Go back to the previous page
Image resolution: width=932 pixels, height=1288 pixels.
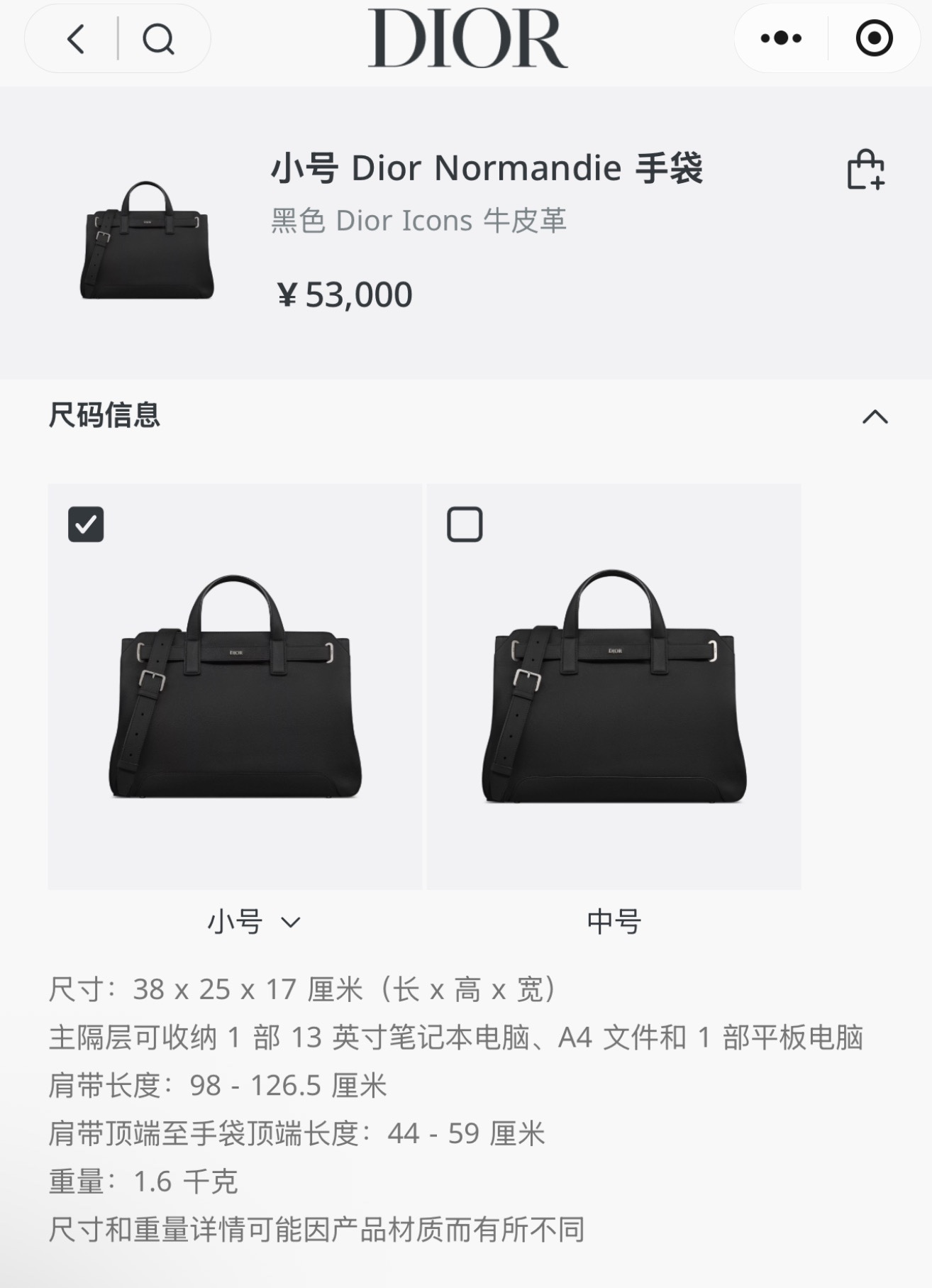[x=76, y=39]
